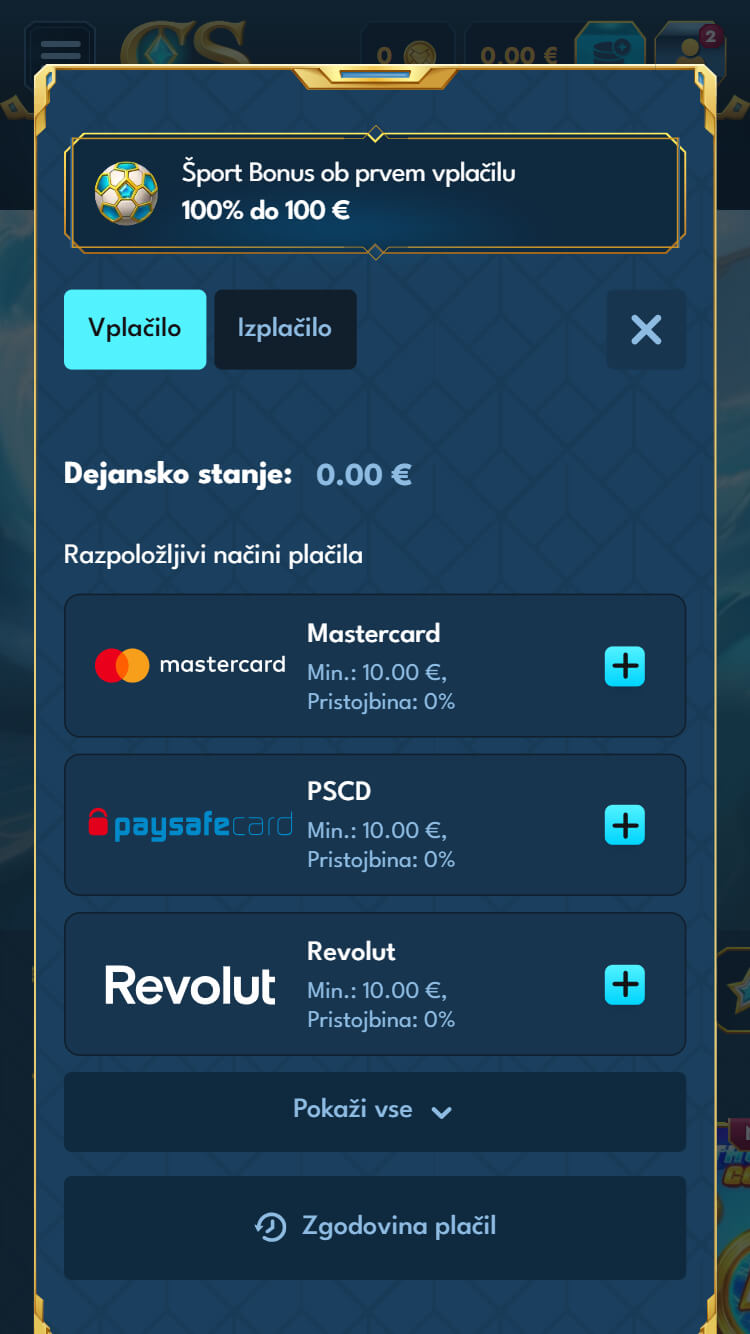Expand Pokaži vse payment methods
Image resolution: width=750 pixels, height=1334 pixels.
pos(374,1111)
